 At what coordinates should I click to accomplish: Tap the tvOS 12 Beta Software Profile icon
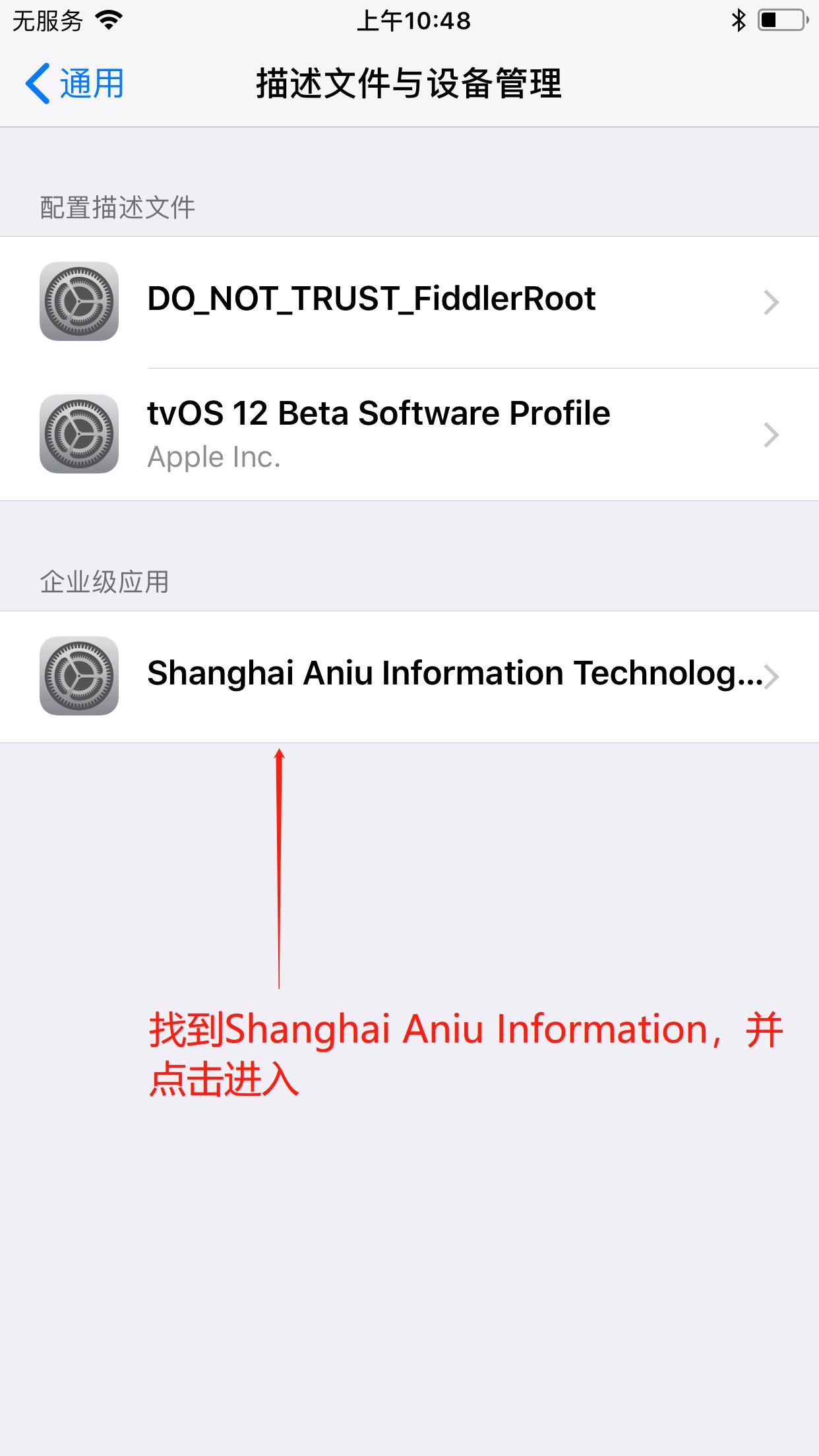[79, 433]
